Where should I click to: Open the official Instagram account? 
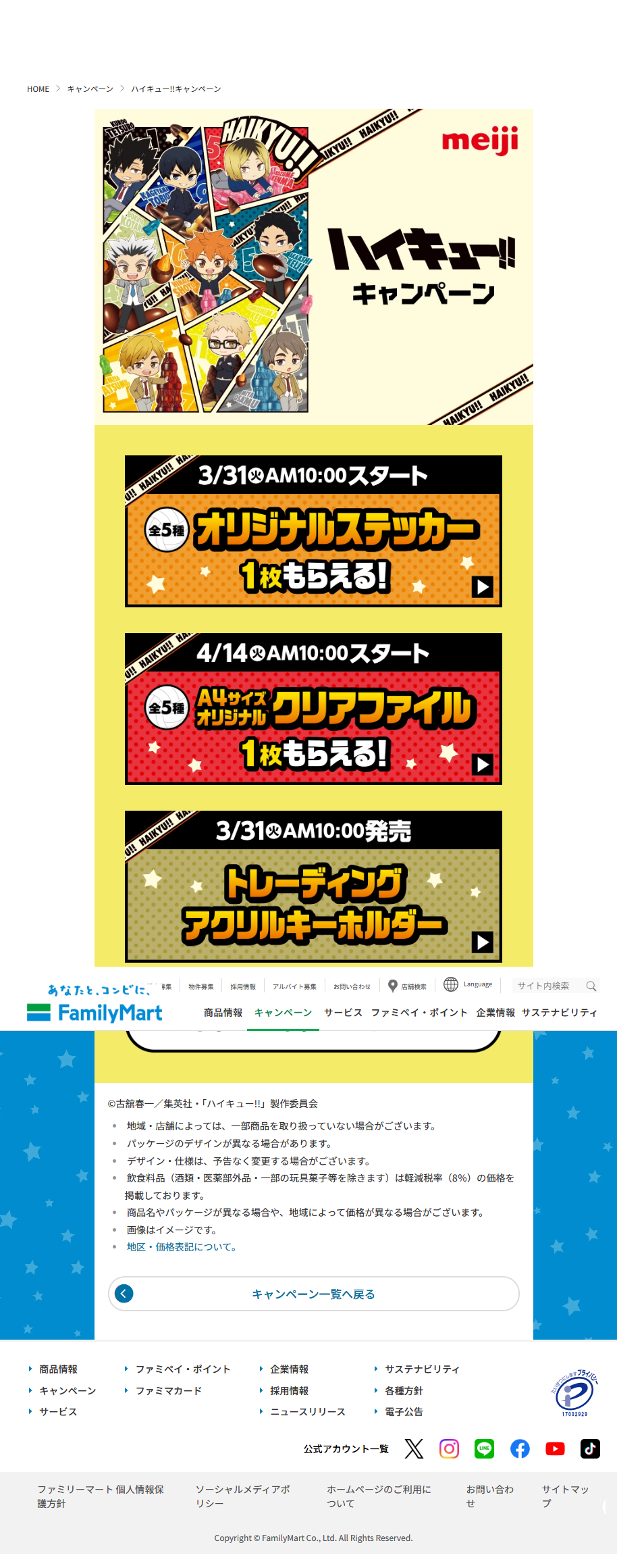click(449, 1448)
